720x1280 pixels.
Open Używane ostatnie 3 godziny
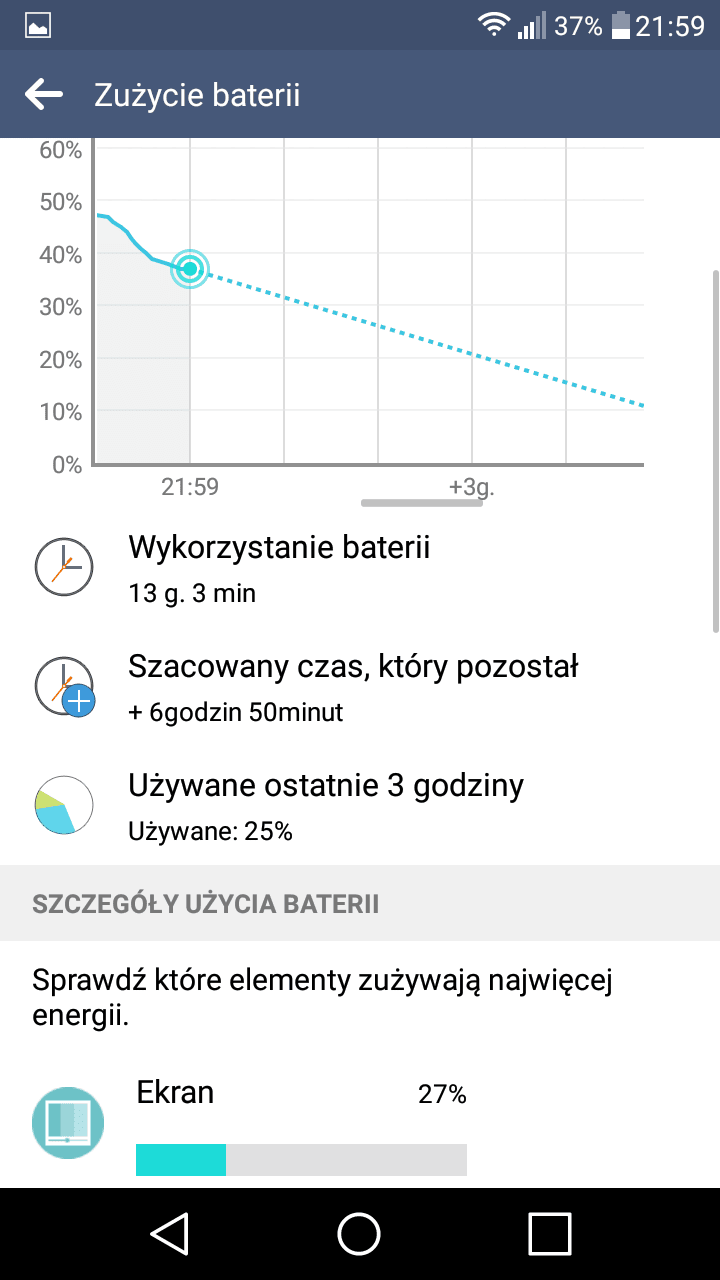click(x=360, y=806)
